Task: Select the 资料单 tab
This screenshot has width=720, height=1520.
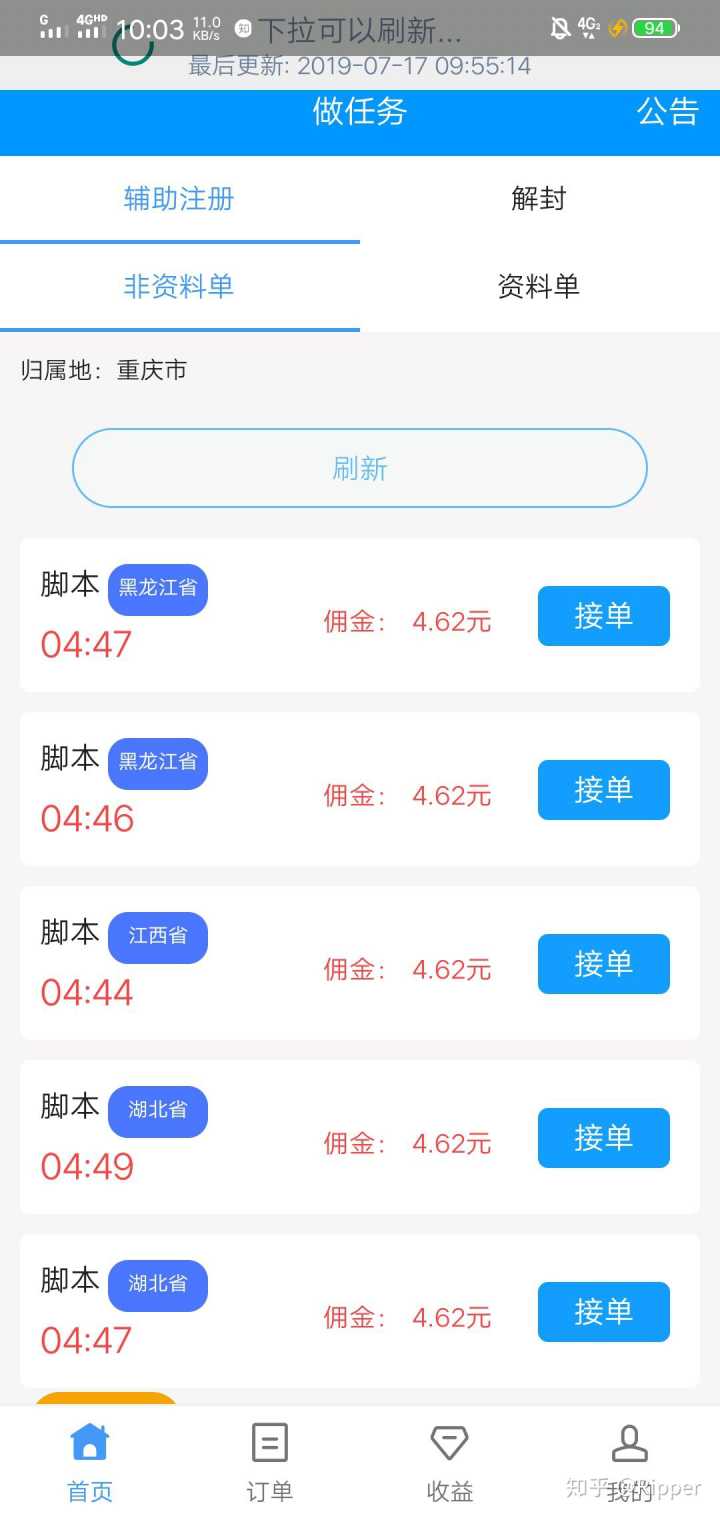Action: click(x=539, y=287)
